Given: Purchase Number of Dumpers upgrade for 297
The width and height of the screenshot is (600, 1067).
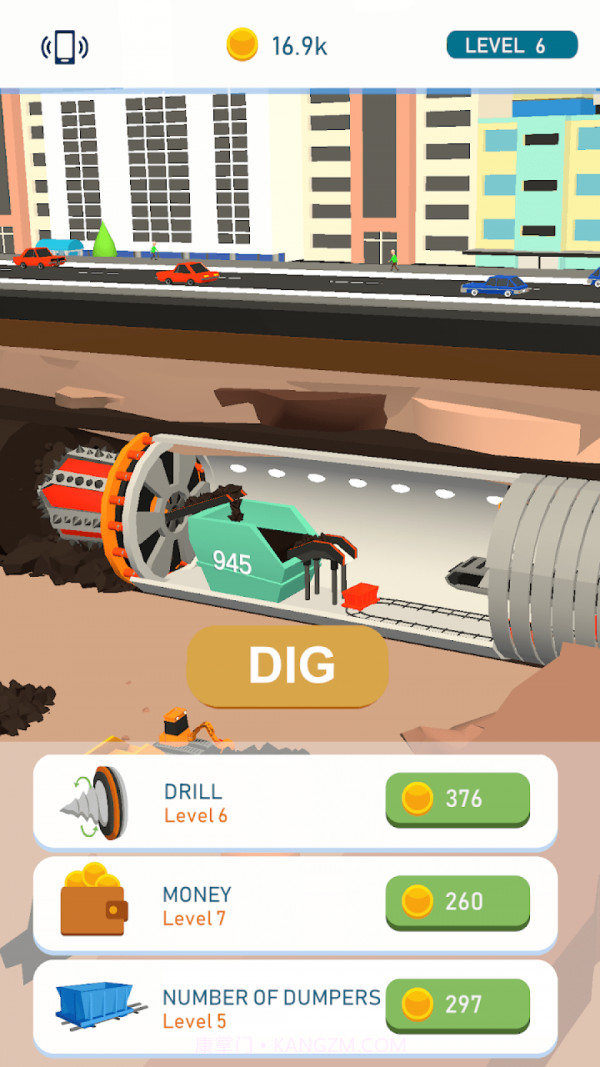Looking at the screenshot, I should (x=457, y=1004).
